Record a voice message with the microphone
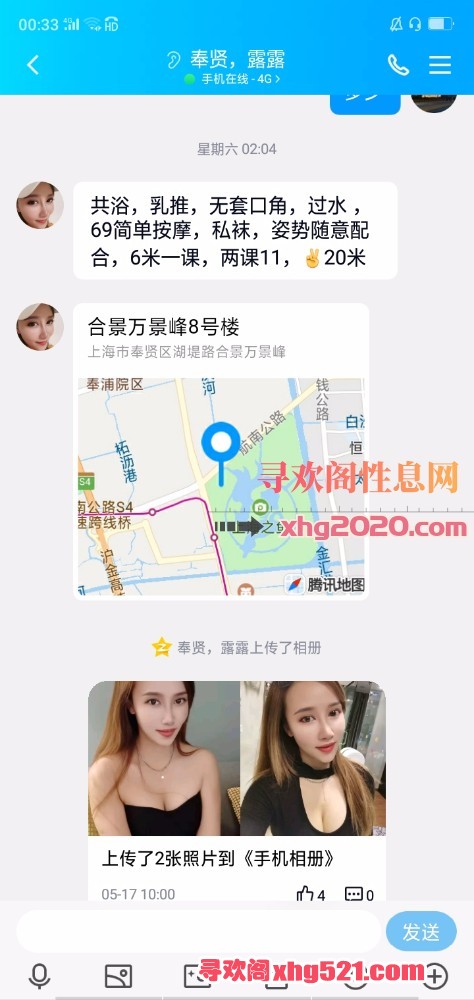Screen dimensions: 474x1000 click(40, 976)
